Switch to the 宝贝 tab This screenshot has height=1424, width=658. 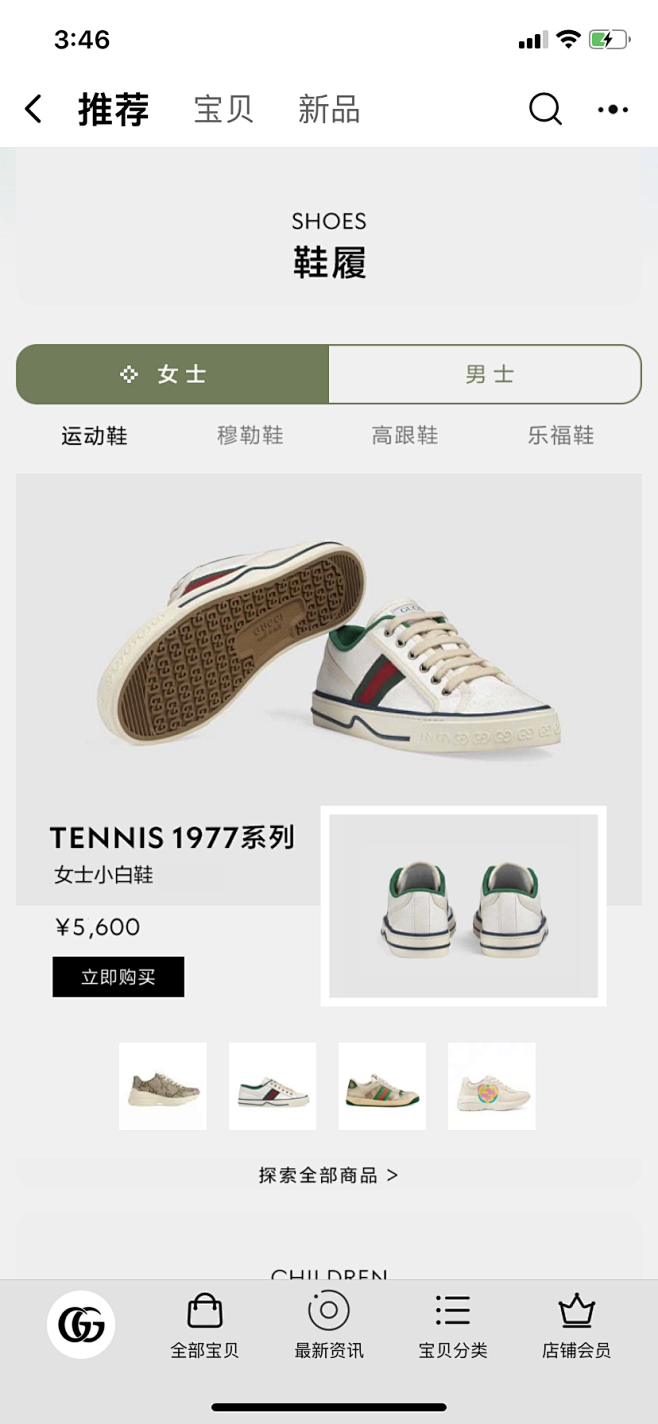[x=223, y=109]
